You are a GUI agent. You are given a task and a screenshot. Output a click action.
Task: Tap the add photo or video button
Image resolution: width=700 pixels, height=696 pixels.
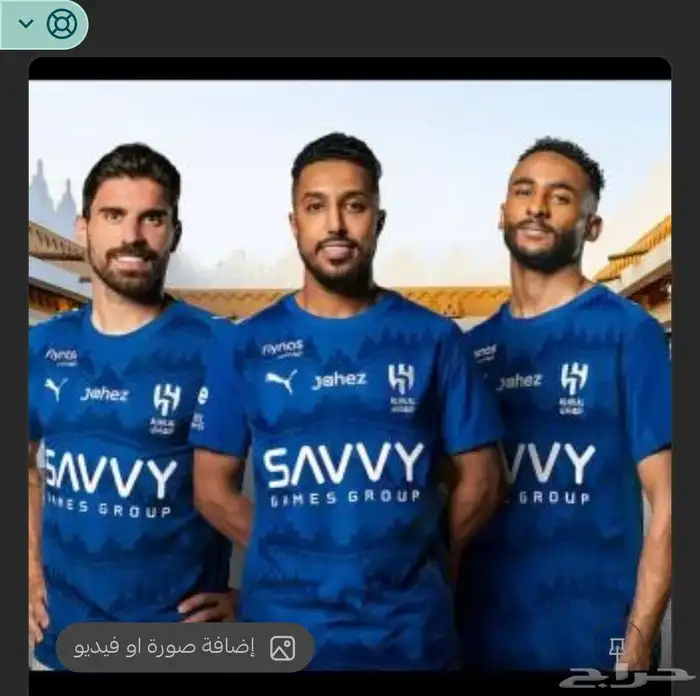[185, 647]
